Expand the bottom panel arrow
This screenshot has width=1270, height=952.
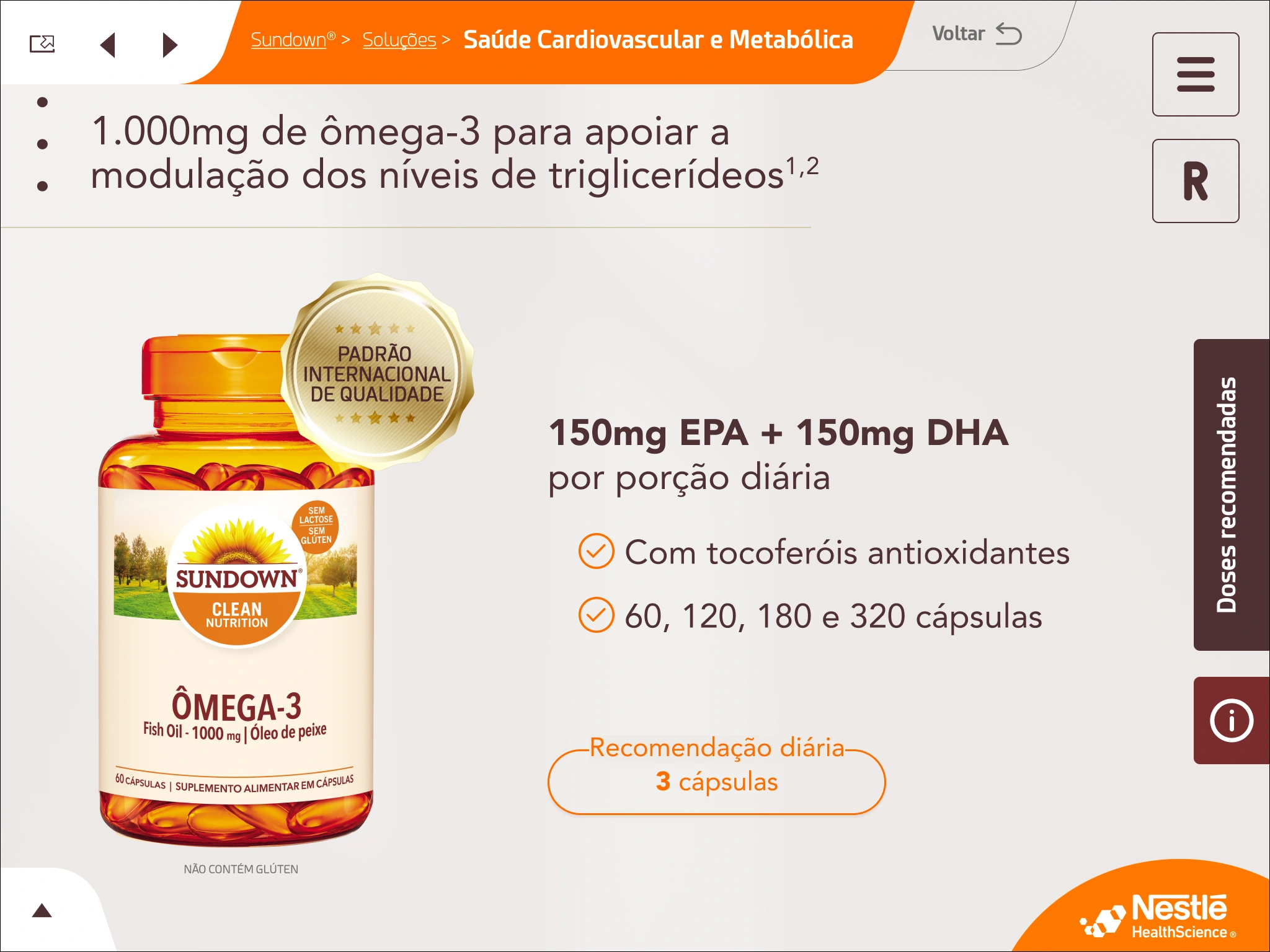42,910
